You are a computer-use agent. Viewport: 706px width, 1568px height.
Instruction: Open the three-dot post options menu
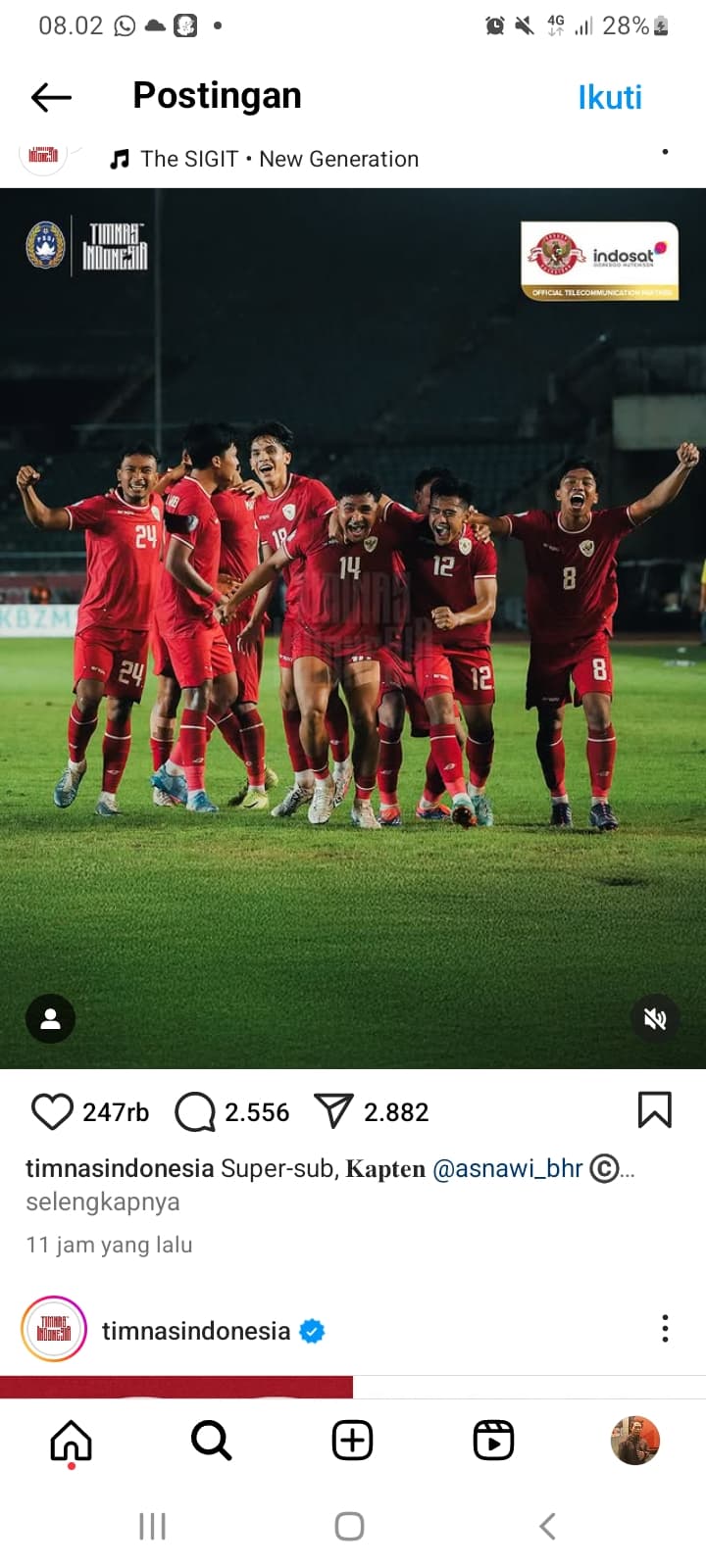pyautogui.click(x=665, y=1328)
